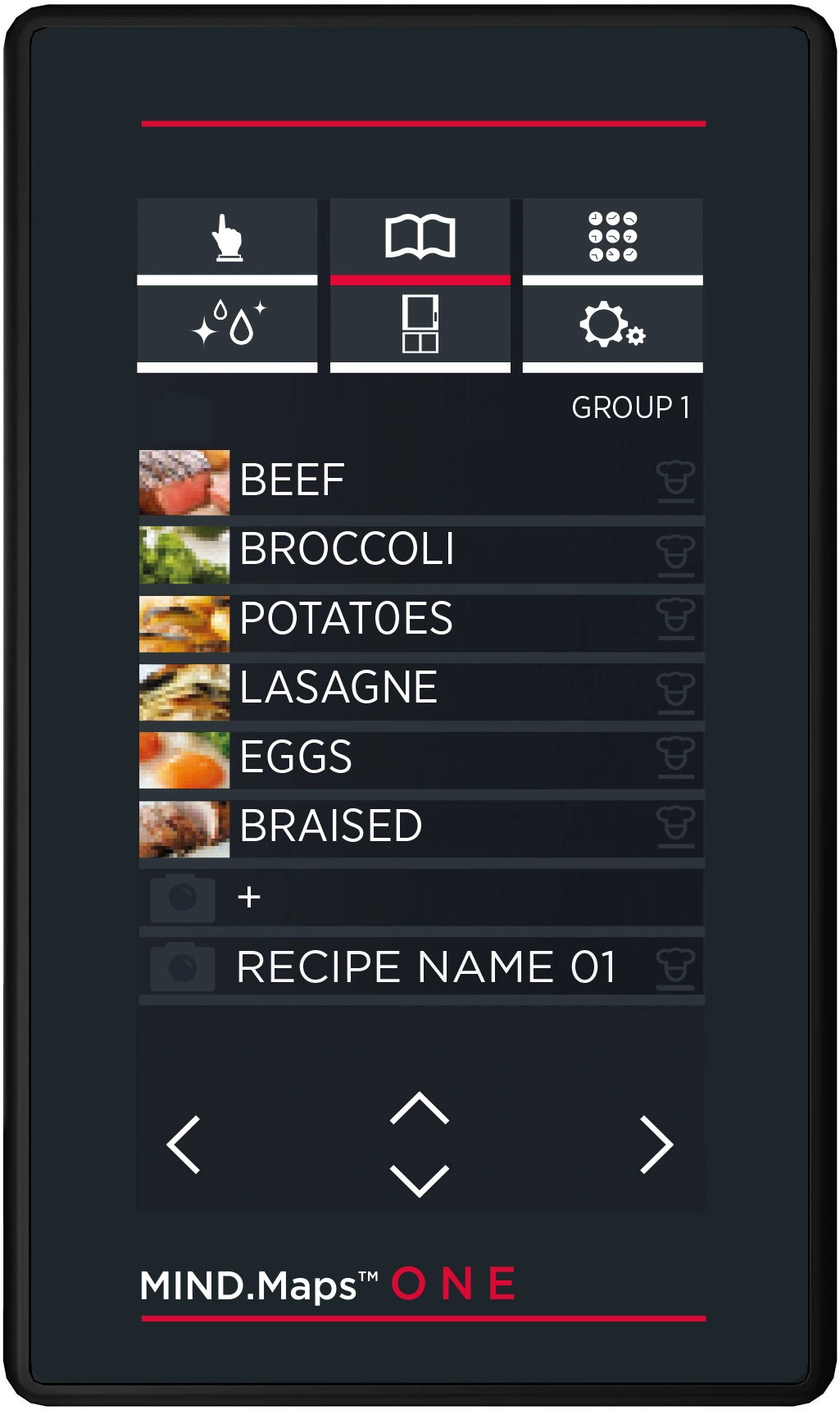Select the EGGS recipe
Image resolution: width=840 pixels, height=1410 pixels.
[421, 757]
